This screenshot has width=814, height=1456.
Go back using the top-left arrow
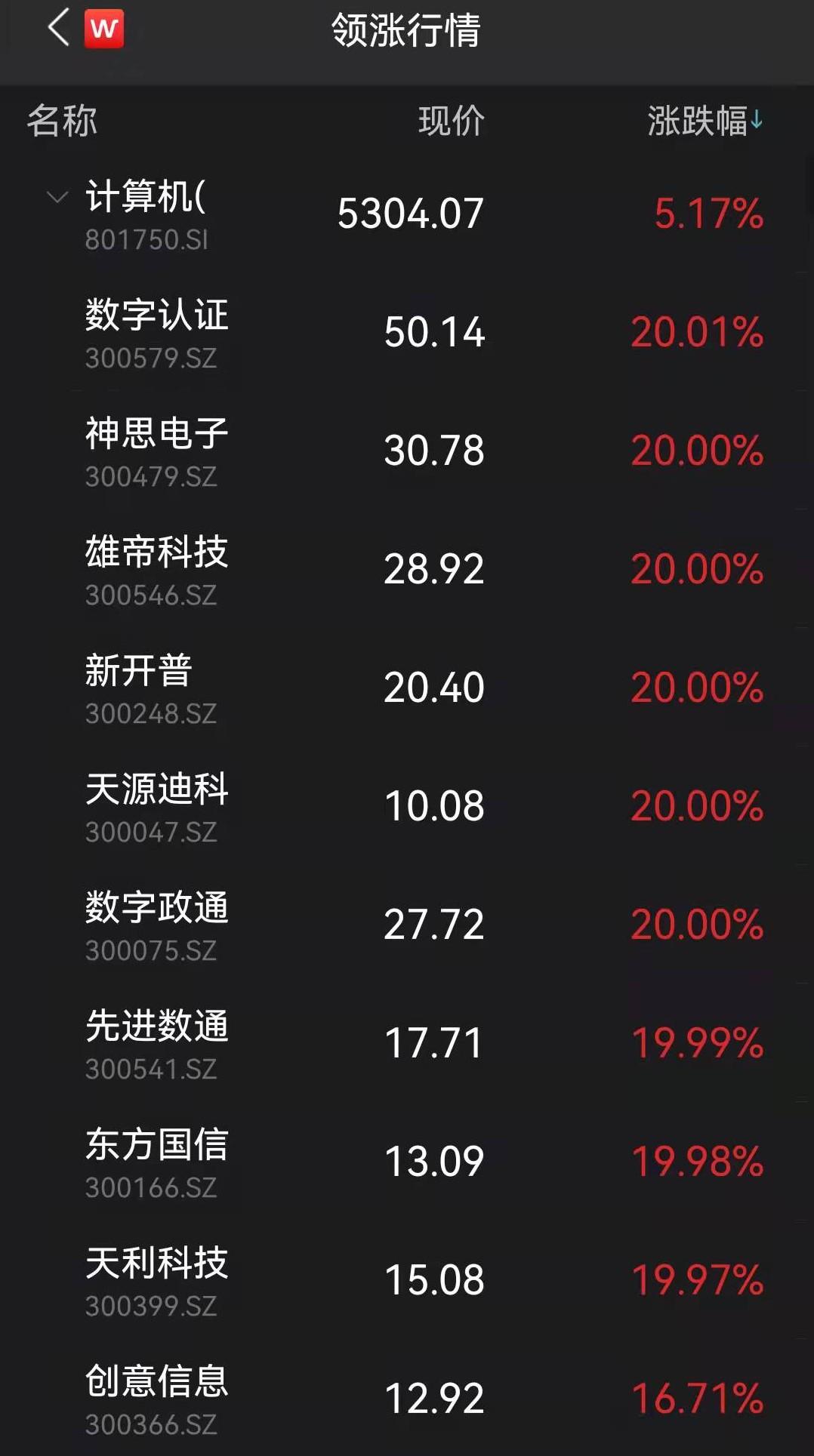[x=59, y=28]
